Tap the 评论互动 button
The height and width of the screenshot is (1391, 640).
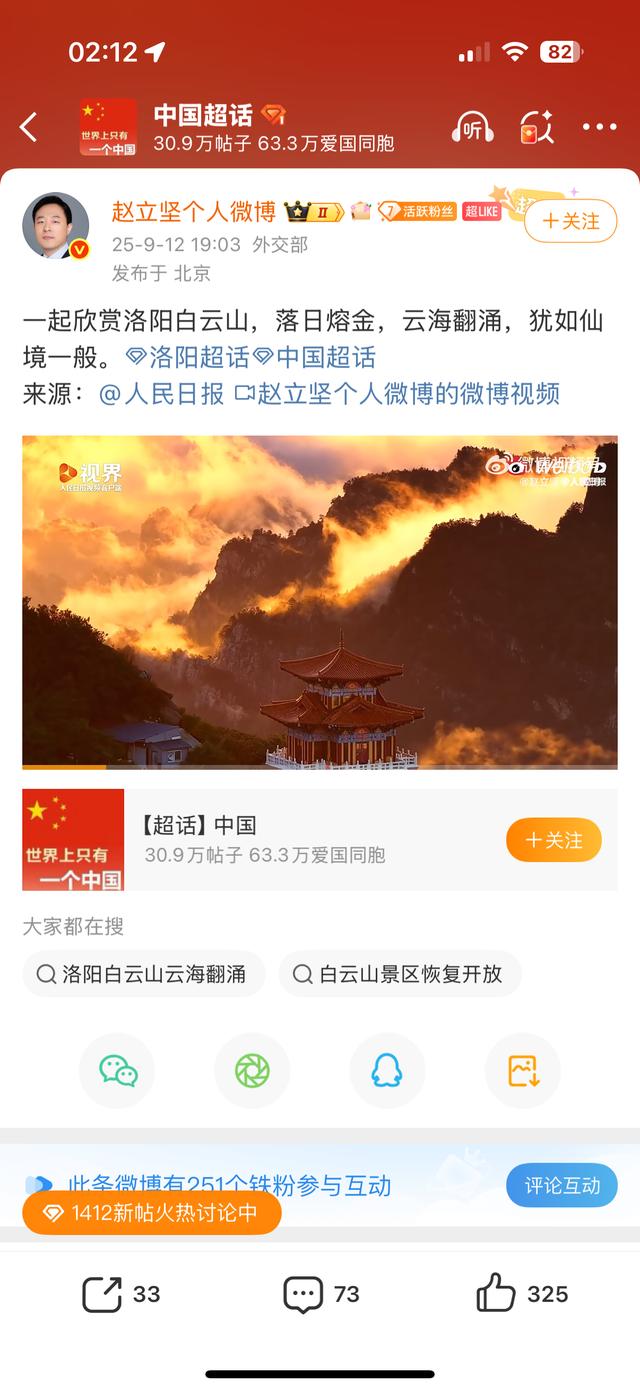[562, 1186]
